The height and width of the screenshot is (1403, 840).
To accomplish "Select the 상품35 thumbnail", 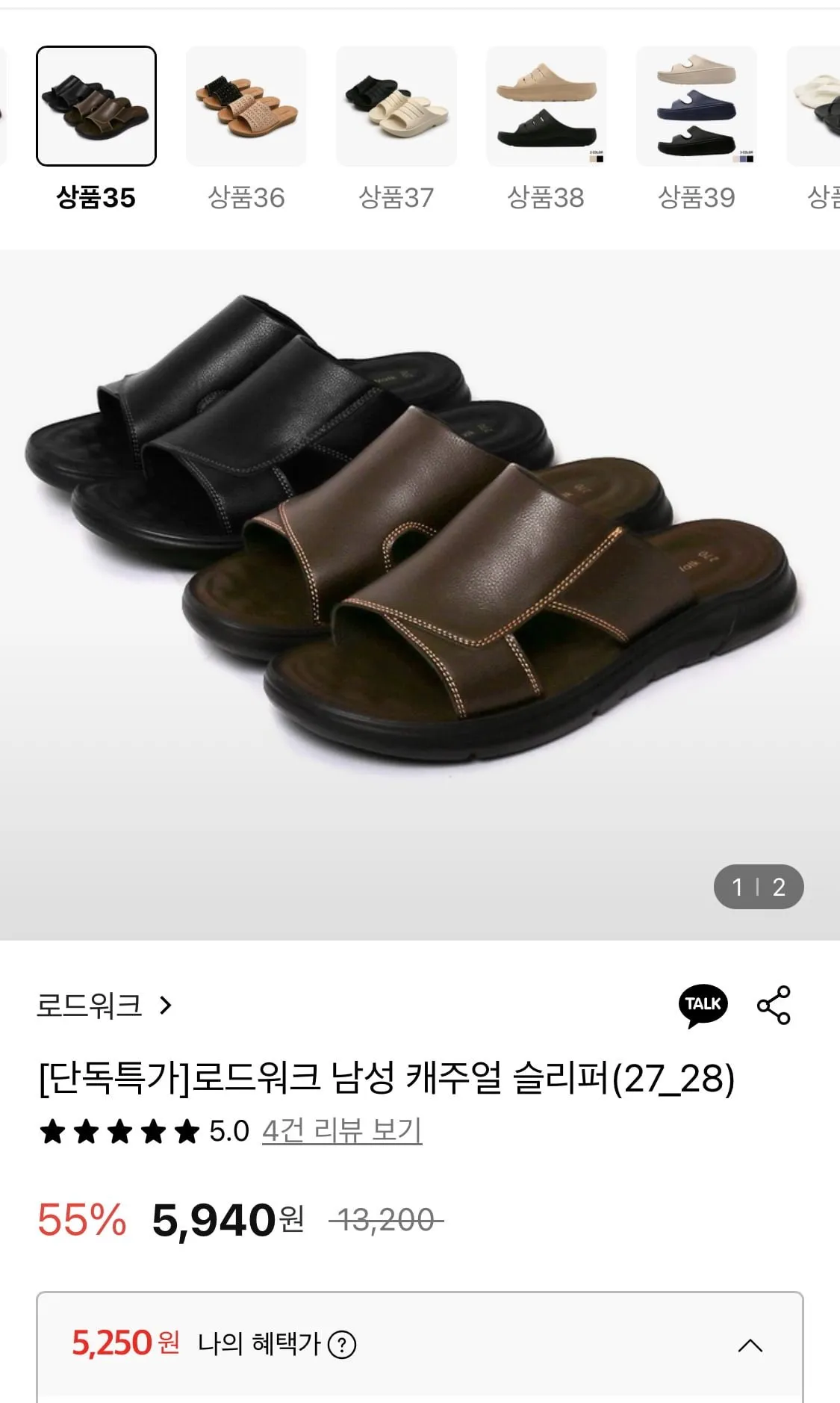I will [x=96, y=107].
